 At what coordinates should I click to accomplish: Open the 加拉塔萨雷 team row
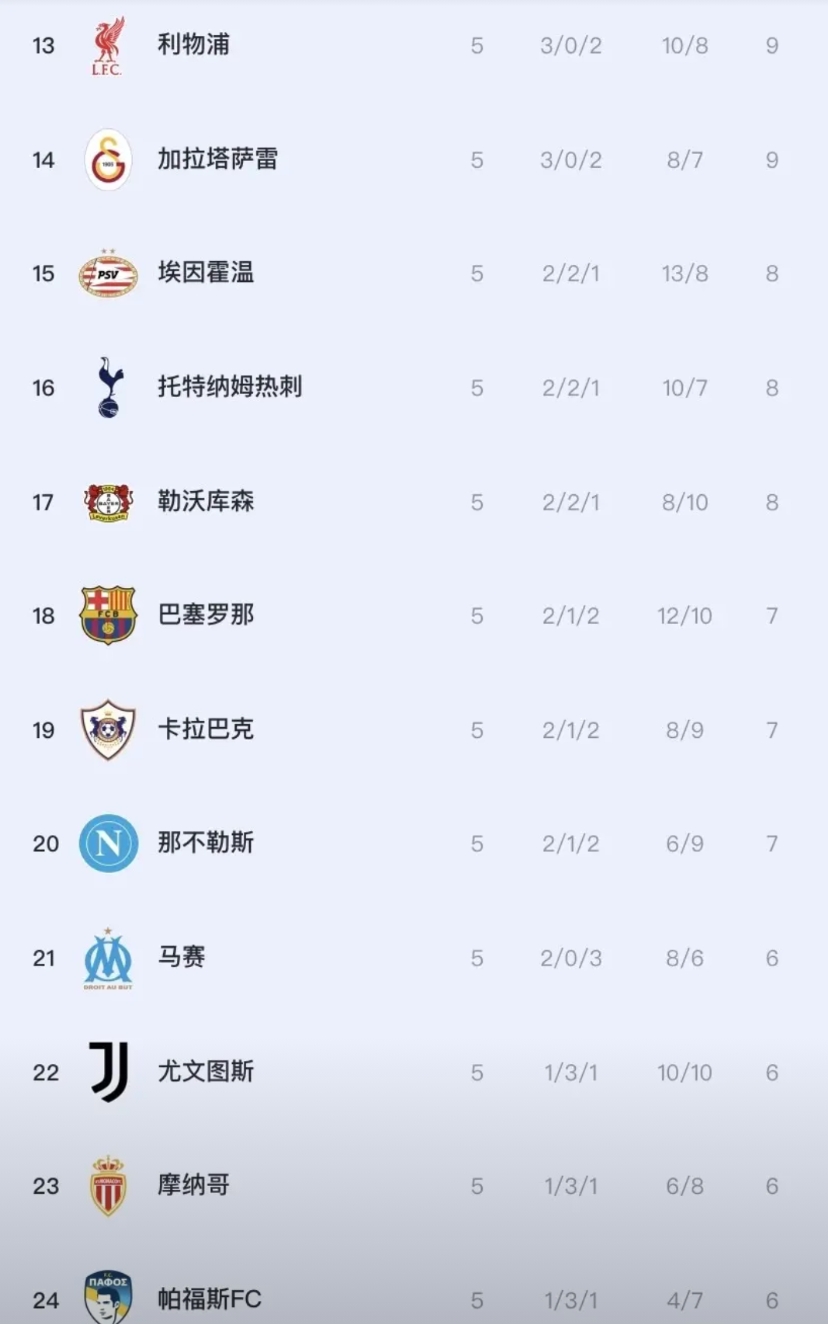point(414,159)
